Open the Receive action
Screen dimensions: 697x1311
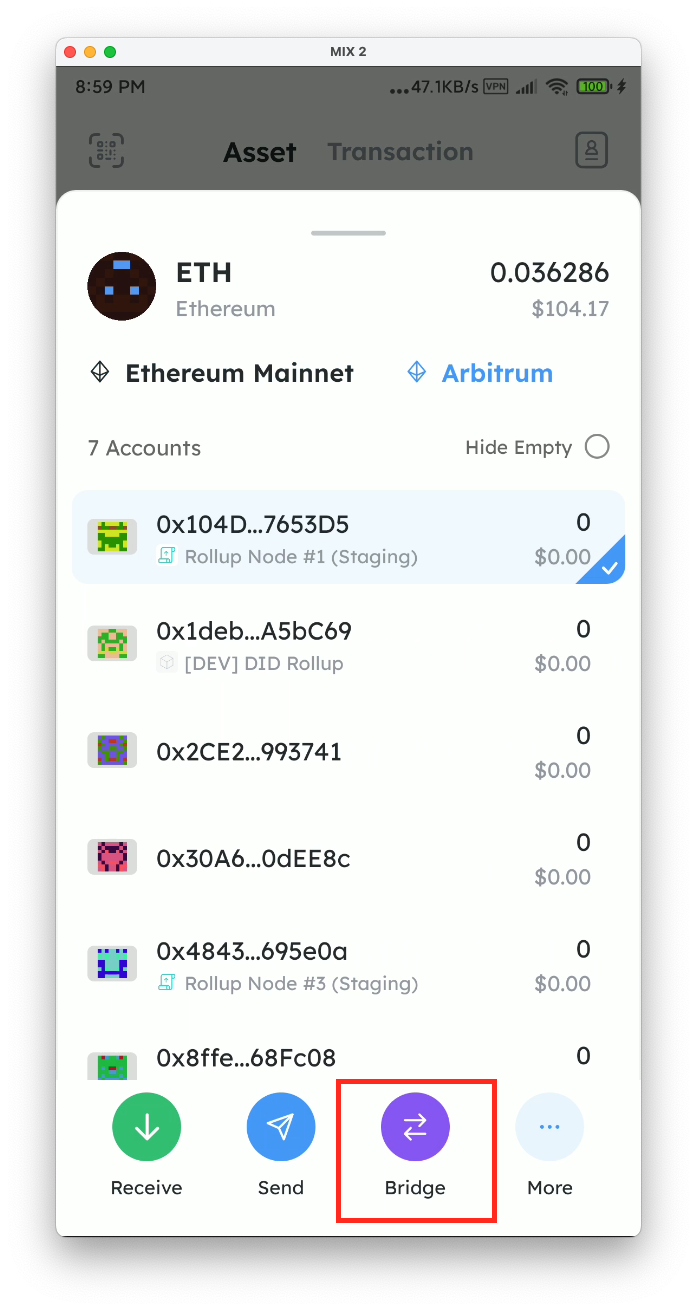pos(146,1128)
